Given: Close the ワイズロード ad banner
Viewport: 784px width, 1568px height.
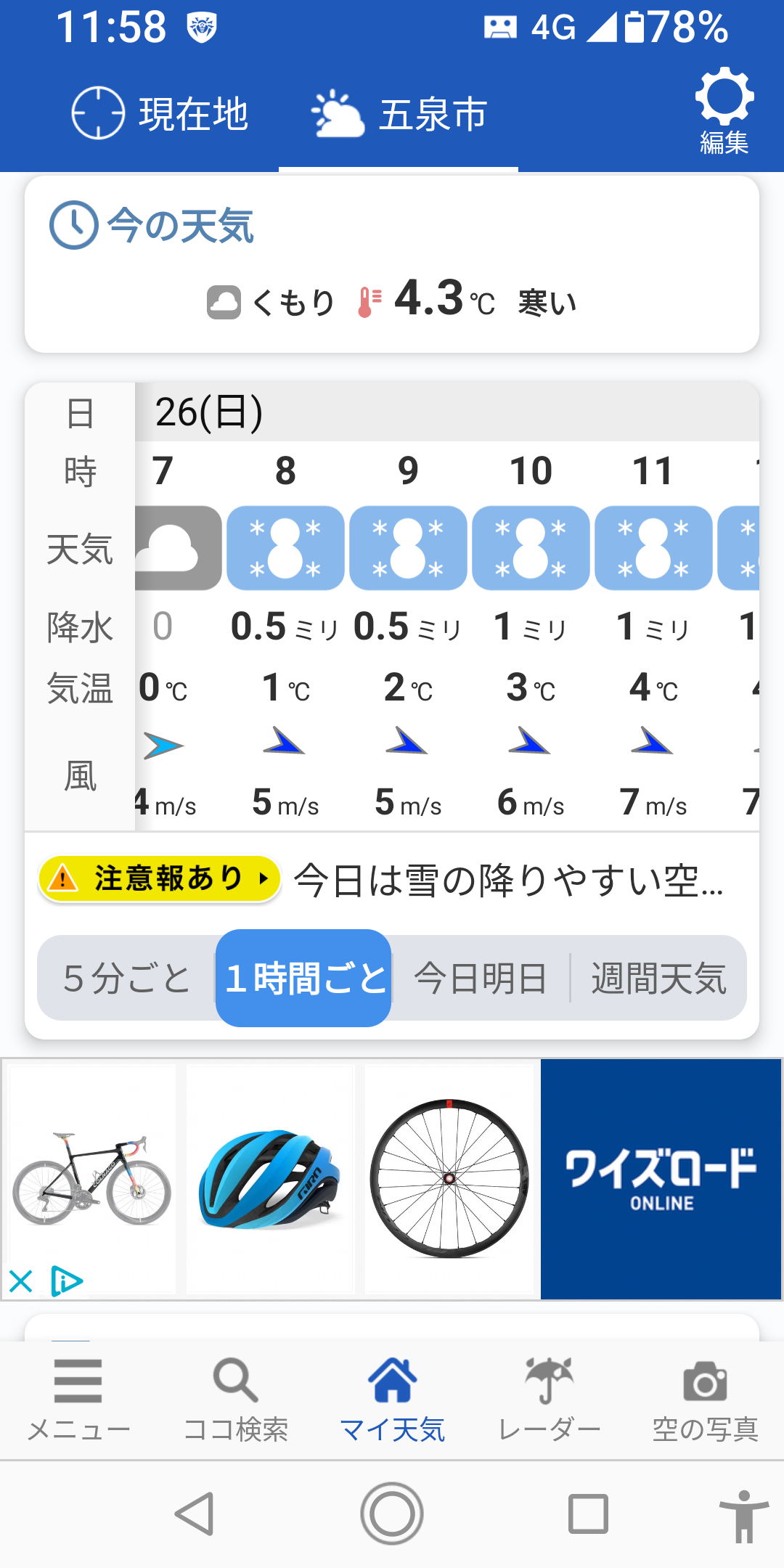Looking at the screenshot, I should tap(21, 1281).
